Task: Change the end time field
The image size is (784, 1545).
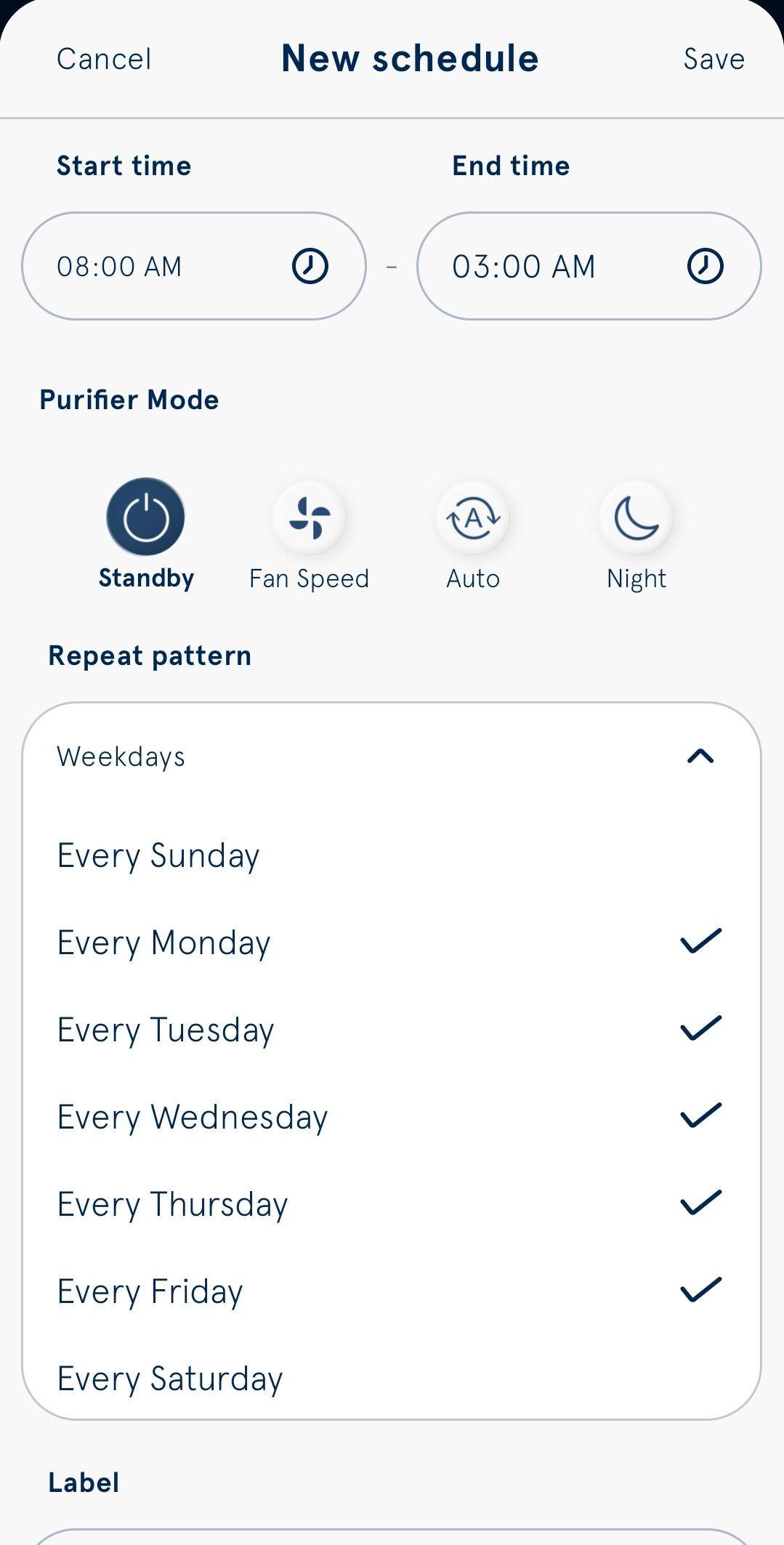Action: [x=589, y=266]
